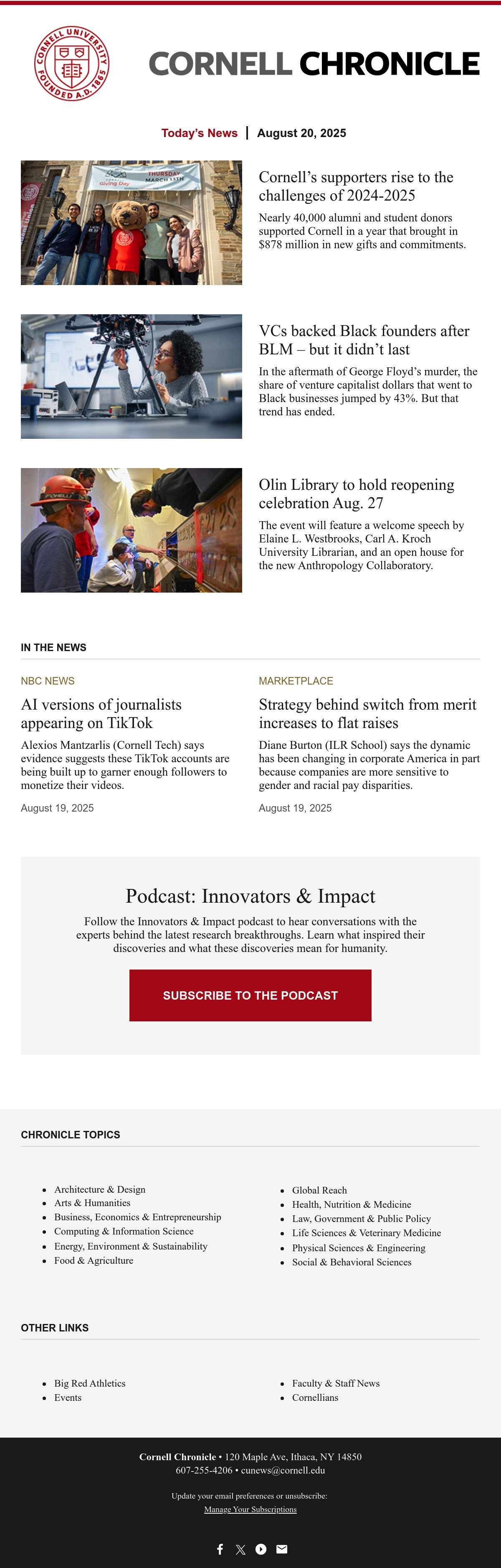This screenshot has height=1568, width=501.
Task: Read the Olin Library reopening celebration story
Action: [356, 494]
